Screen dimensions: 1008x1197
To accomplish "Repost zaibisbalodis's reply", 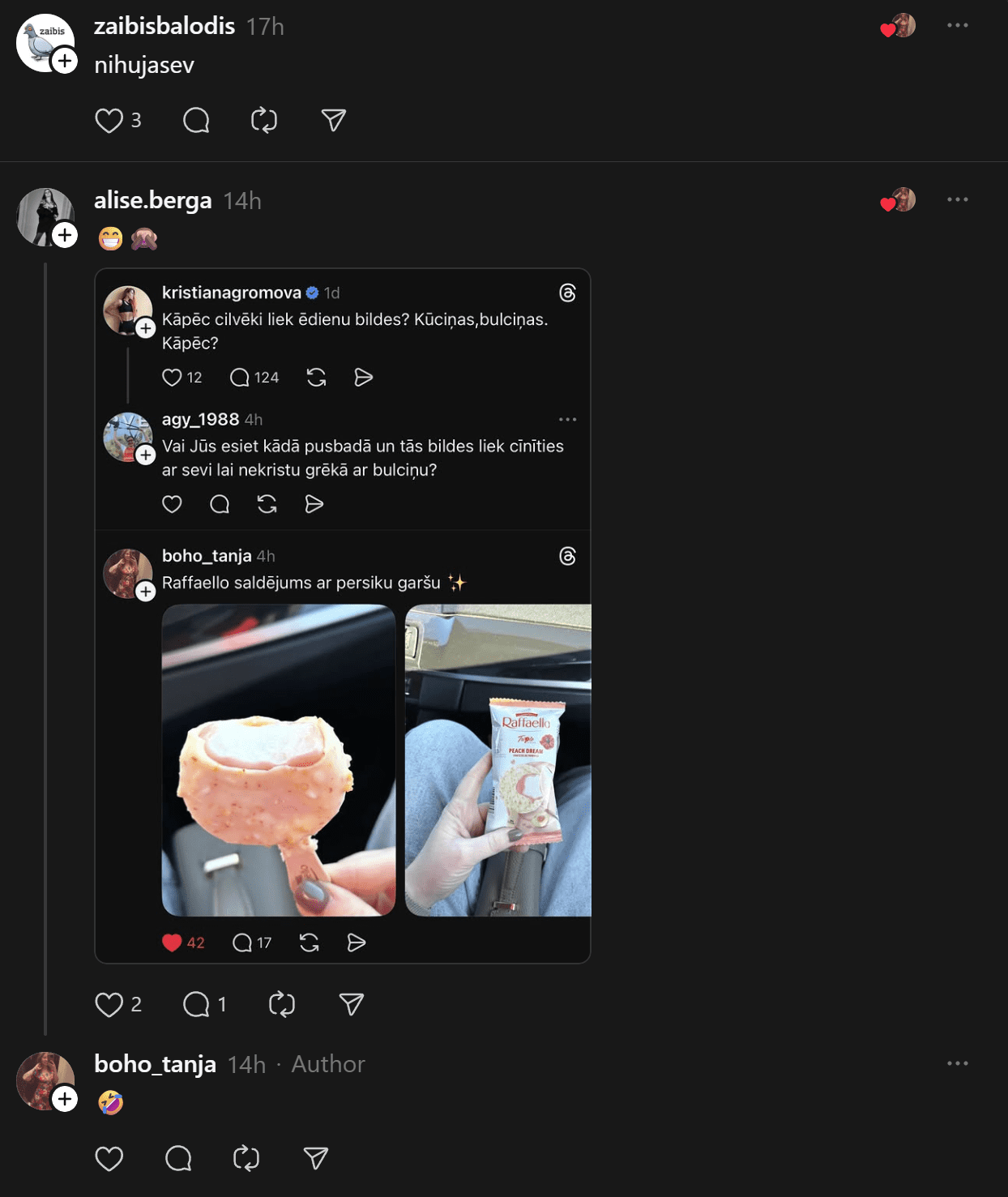I will tap(264, 121).
